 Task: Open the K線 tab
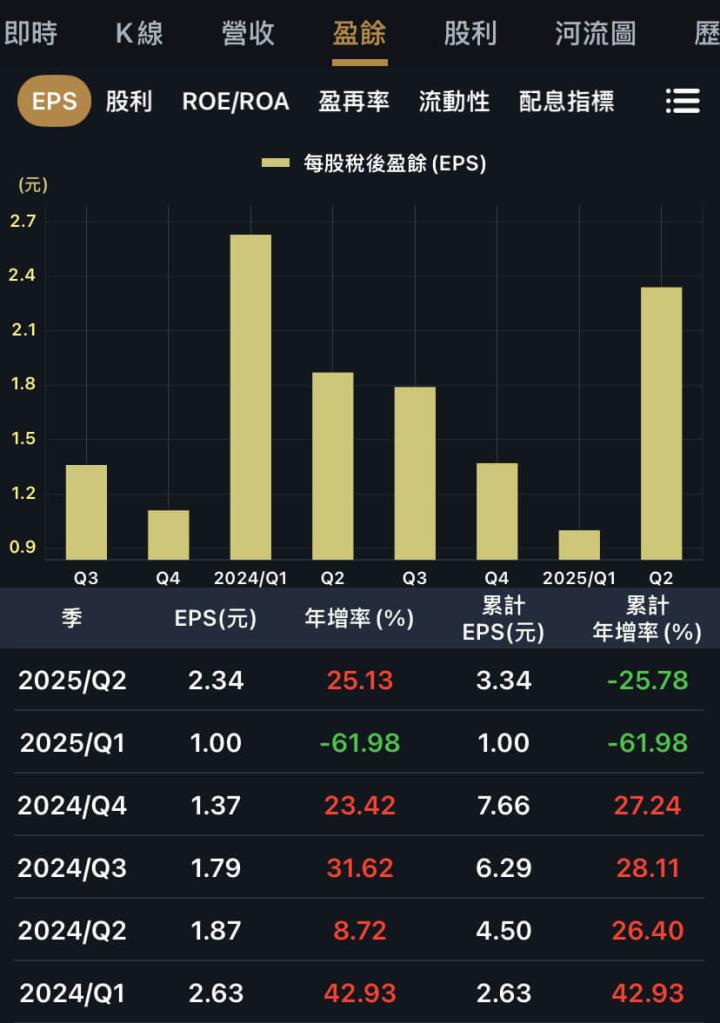coord(139,34)
